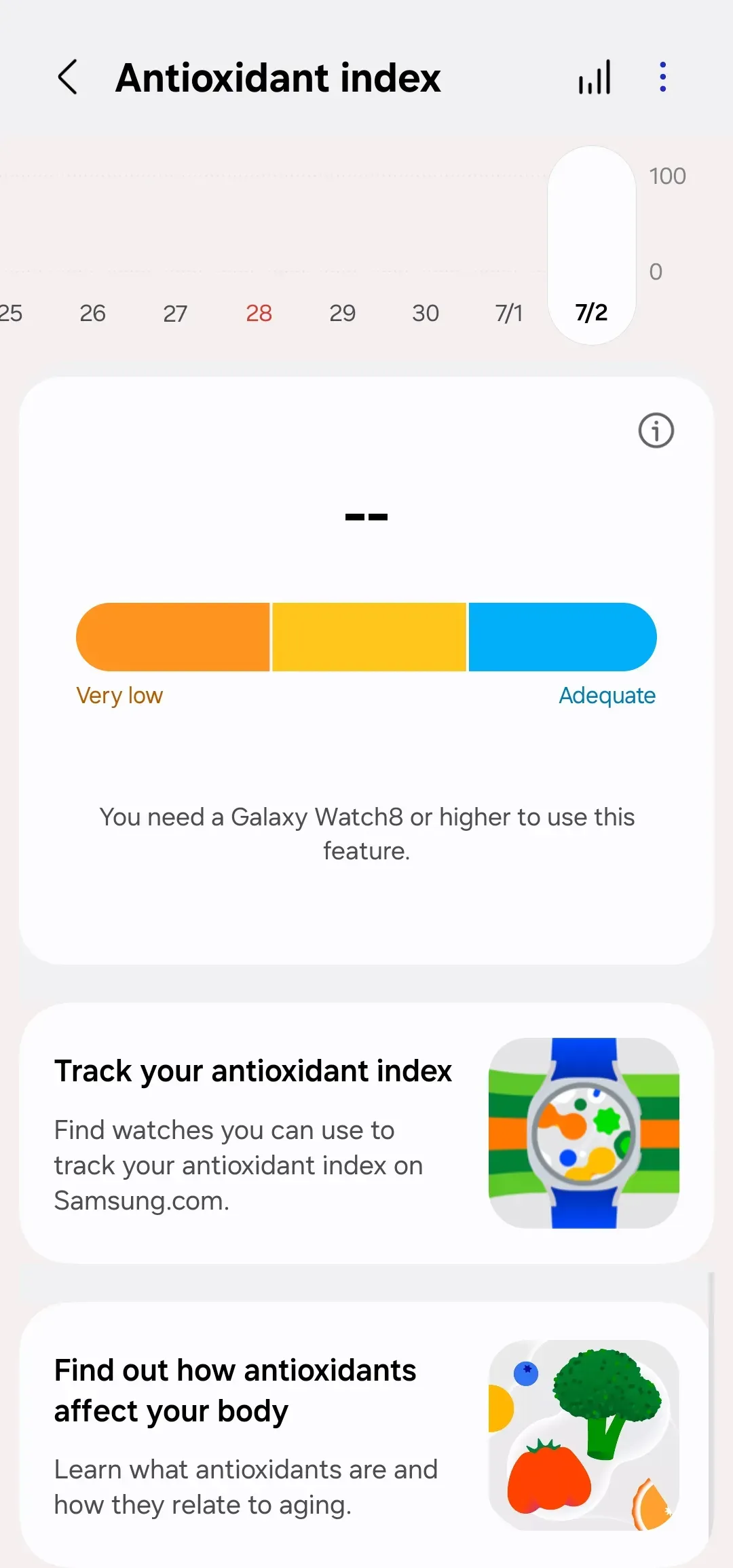
Task: Select date 28 on the chart
Action: [259, 313]
